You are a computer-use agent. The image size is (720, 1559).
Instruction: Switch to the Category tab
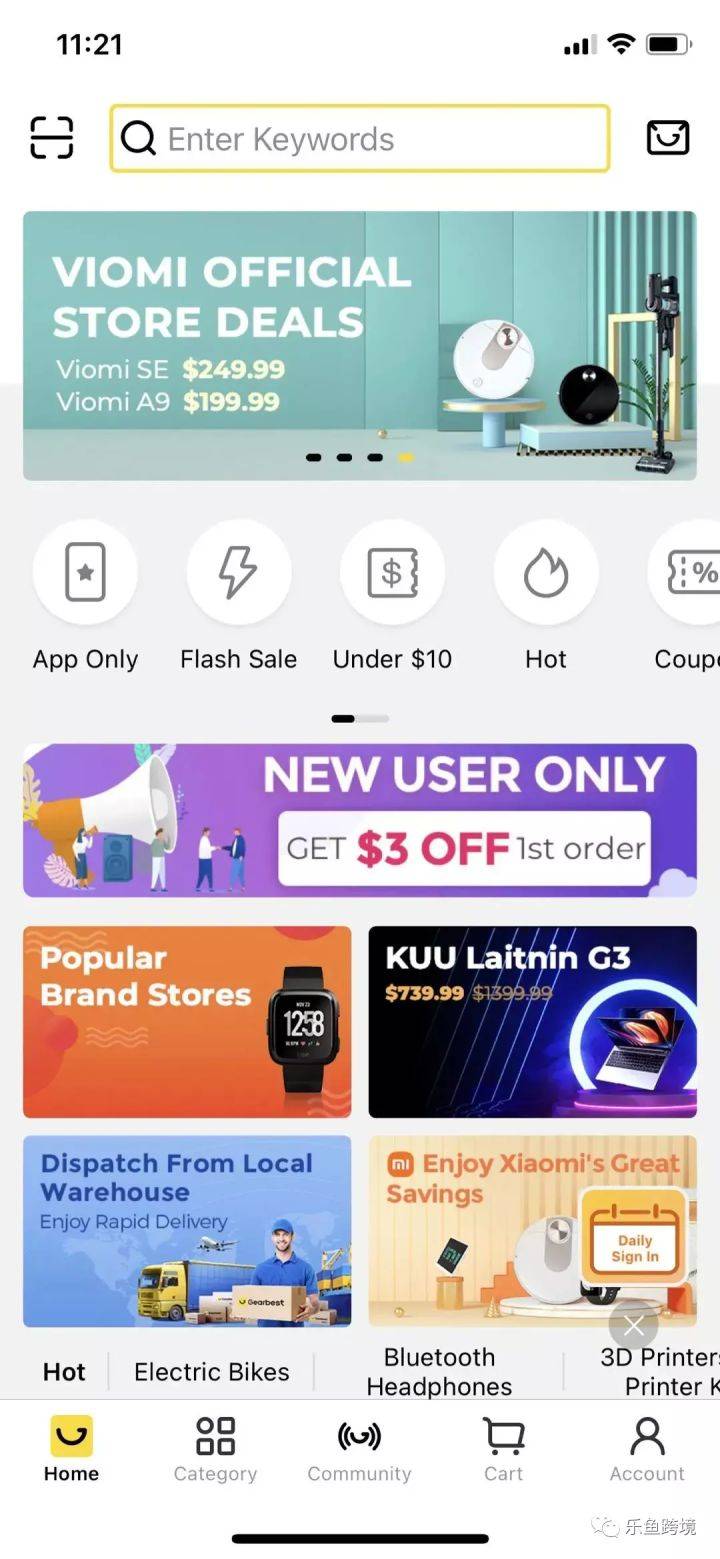coord(215,1449)
